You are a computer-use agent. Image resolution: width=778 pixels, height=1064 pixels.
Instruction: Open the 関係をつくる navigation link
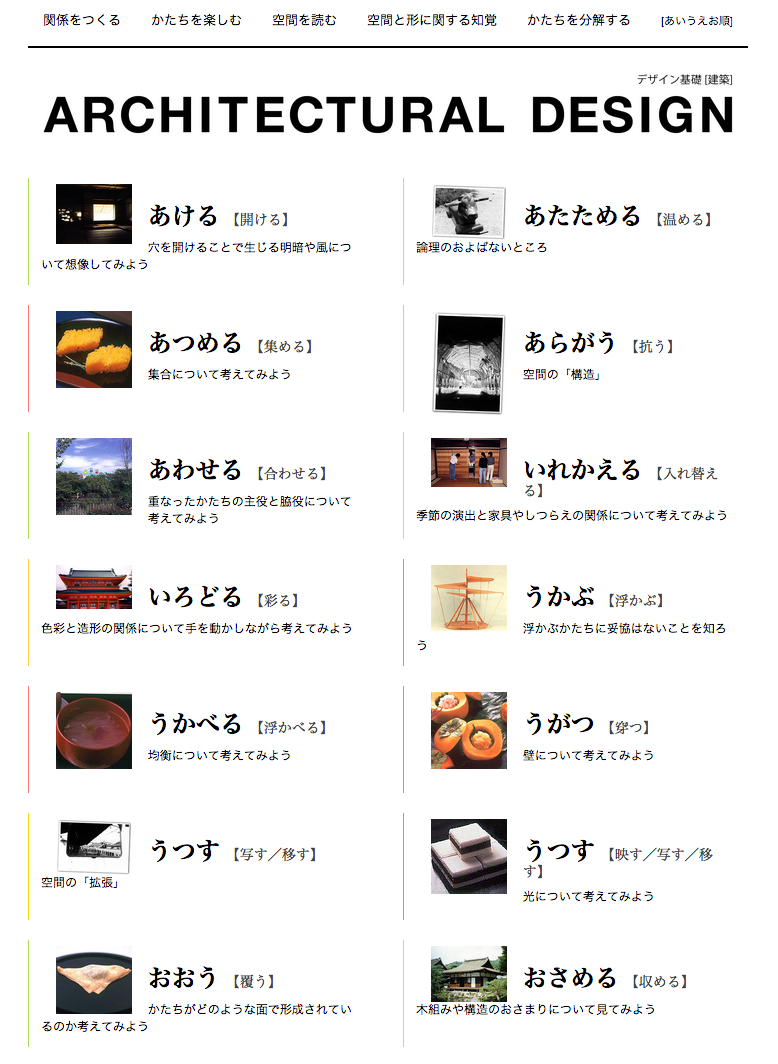click(x=82, y=20)
